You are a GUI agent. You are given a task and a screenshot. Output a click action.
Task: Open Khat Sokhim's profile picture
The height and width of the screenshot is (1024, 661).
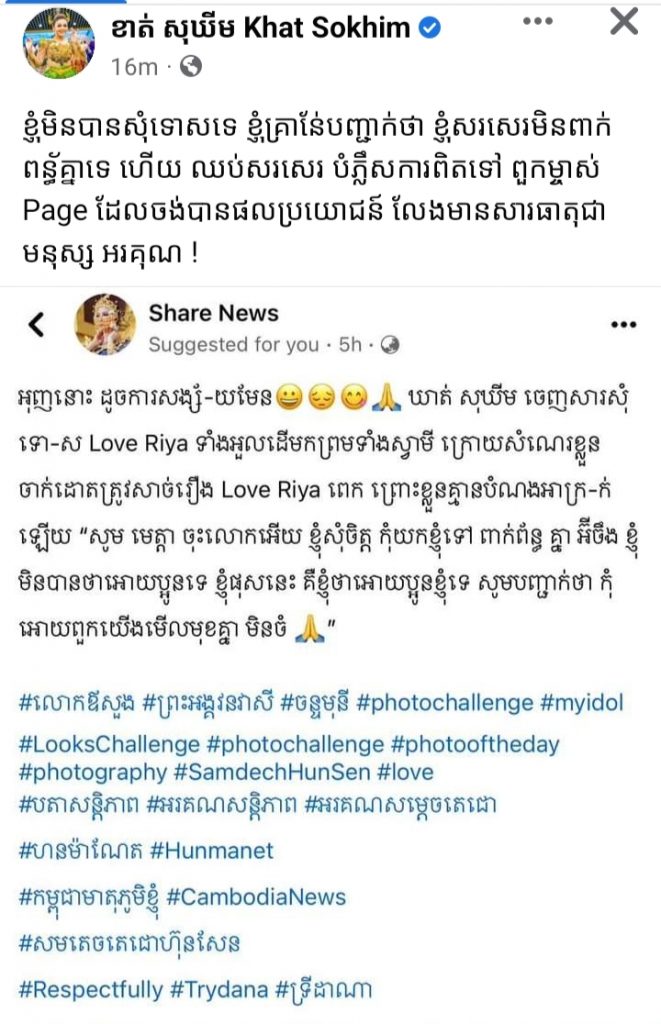[x=57, y=42]
